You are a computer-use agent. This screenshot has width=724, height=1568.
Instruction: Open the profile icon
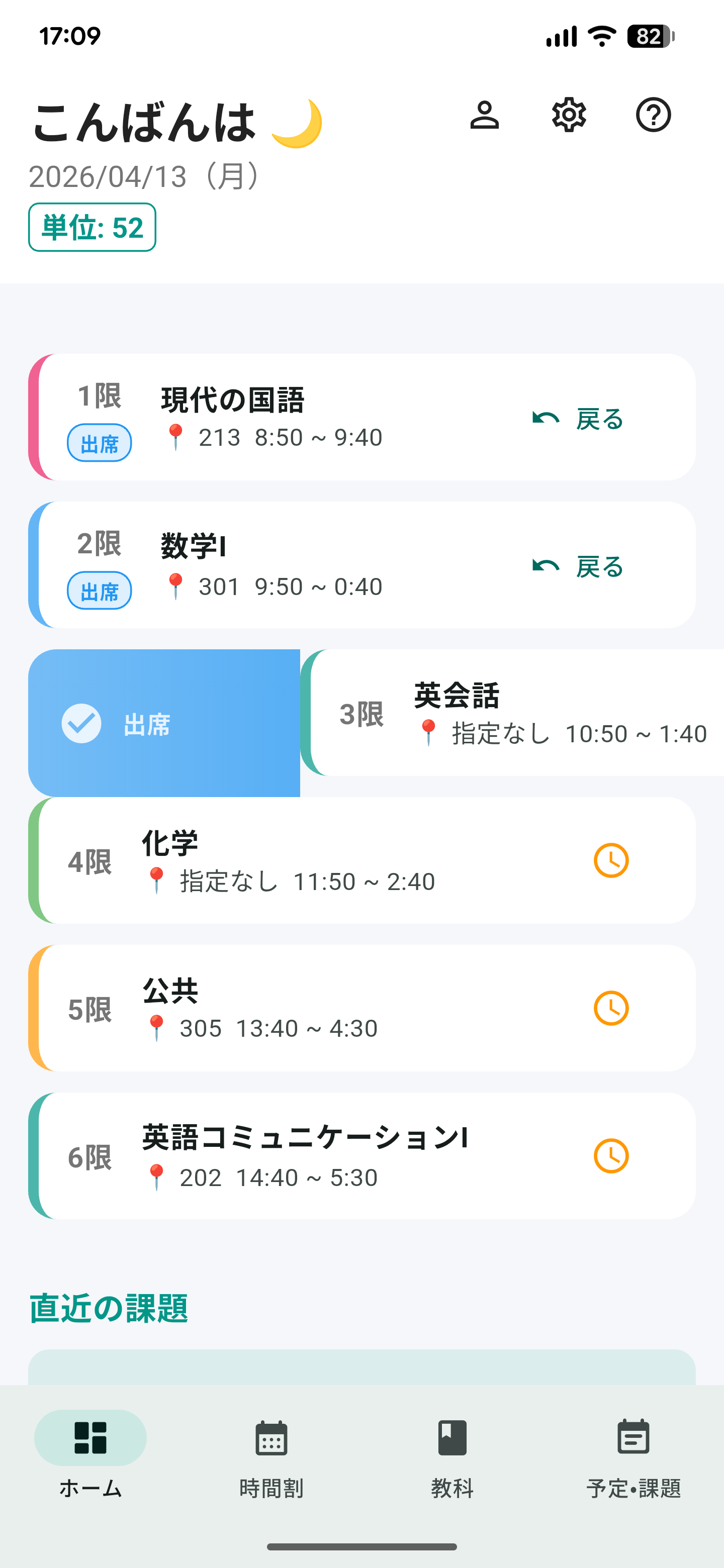tap(484, 115)
